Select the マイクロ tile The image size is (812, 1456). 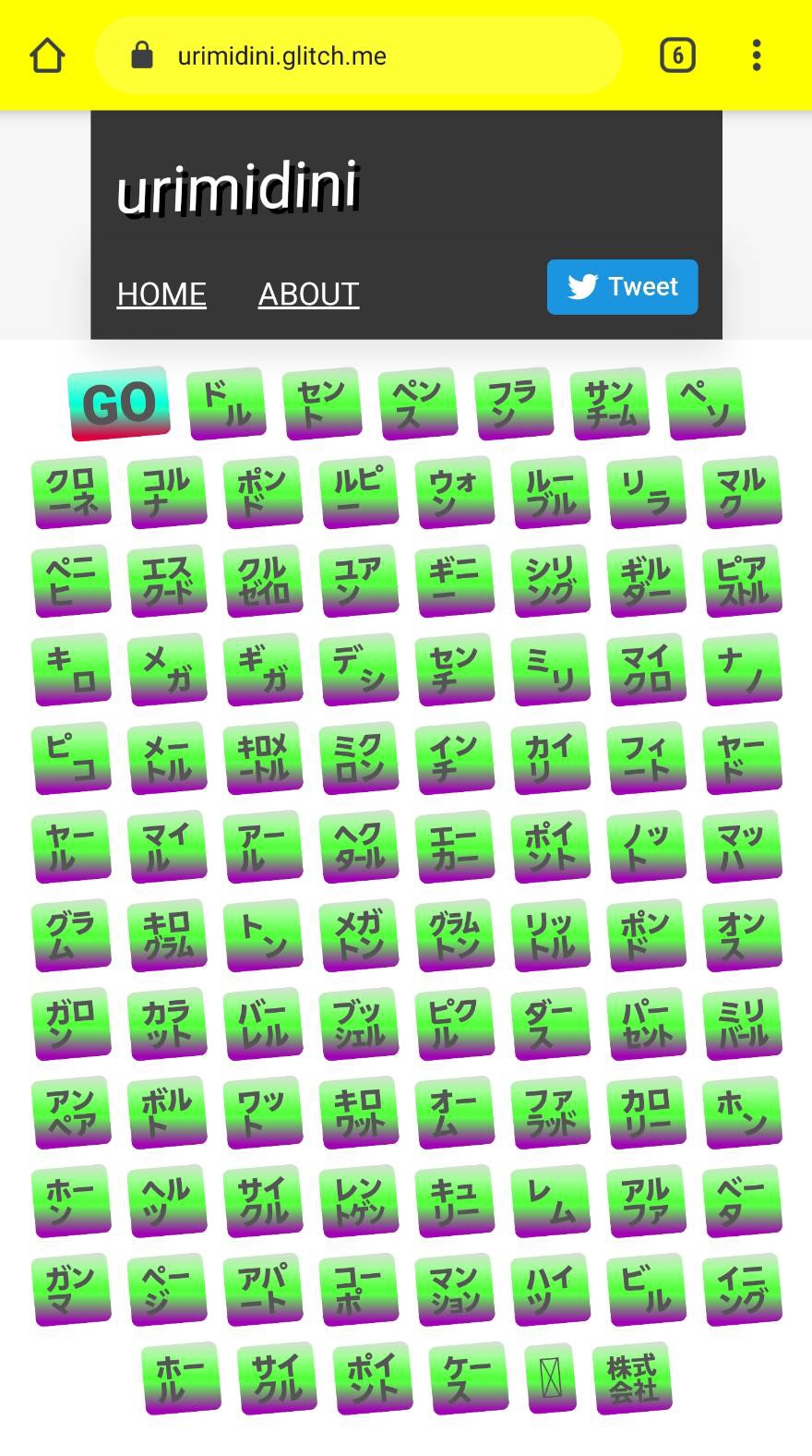click(x=647, y=669)
